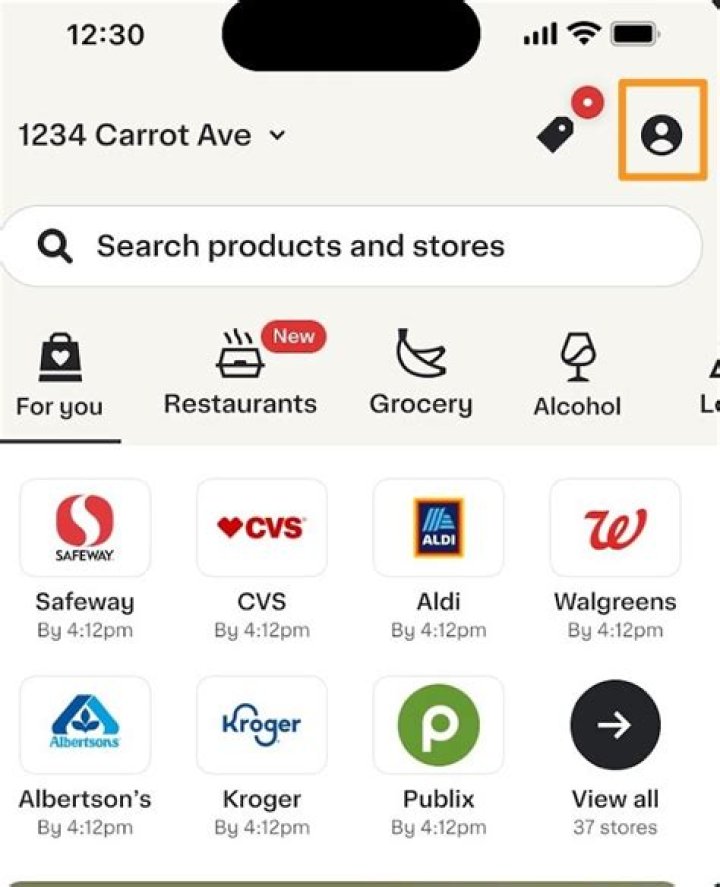Open the Restaurants takeout box icon
720x887 pixels.
pyautogui.click(x=240, y=355)
